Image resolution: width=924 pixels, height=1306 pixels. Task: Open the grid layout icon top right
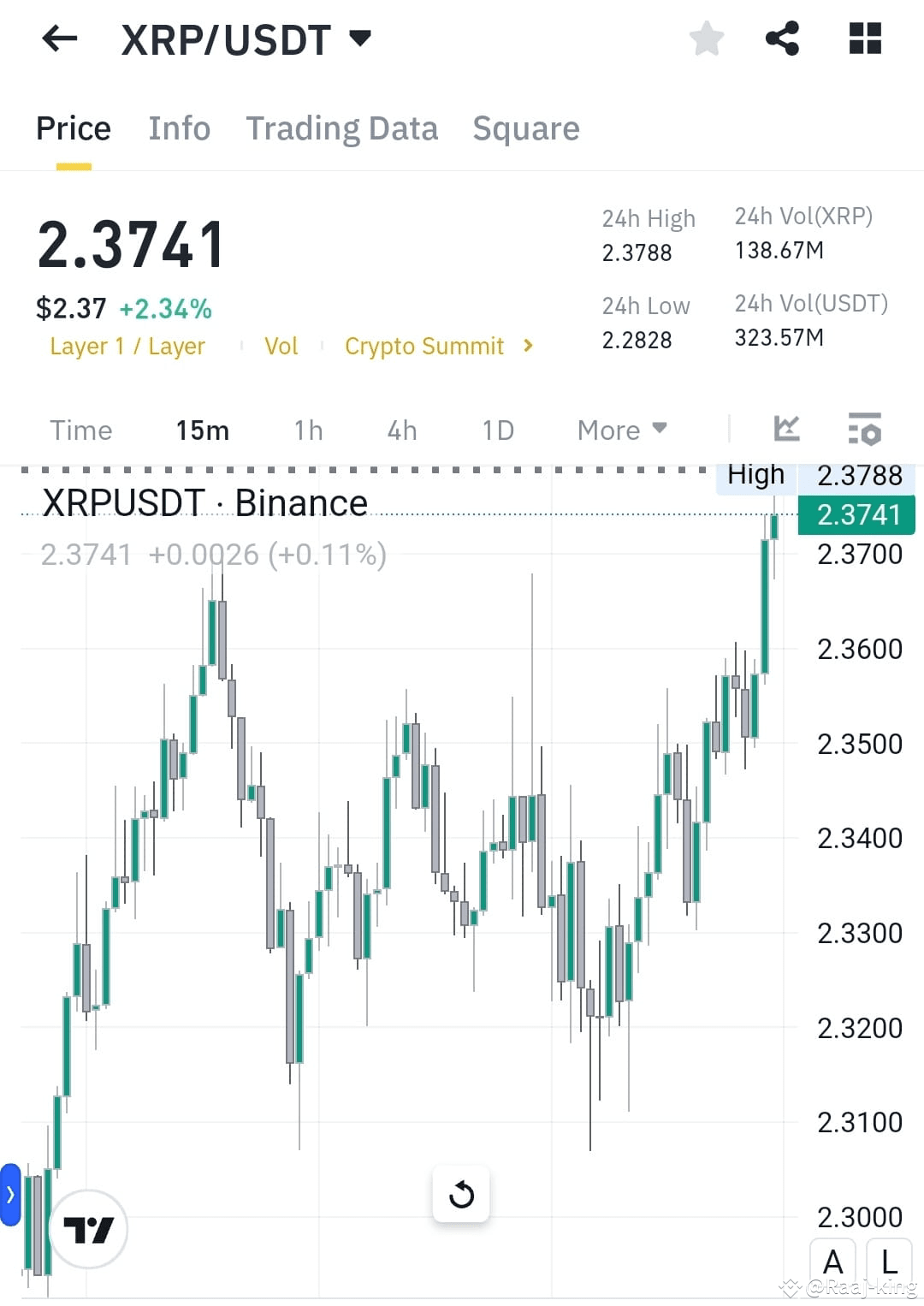864,38
